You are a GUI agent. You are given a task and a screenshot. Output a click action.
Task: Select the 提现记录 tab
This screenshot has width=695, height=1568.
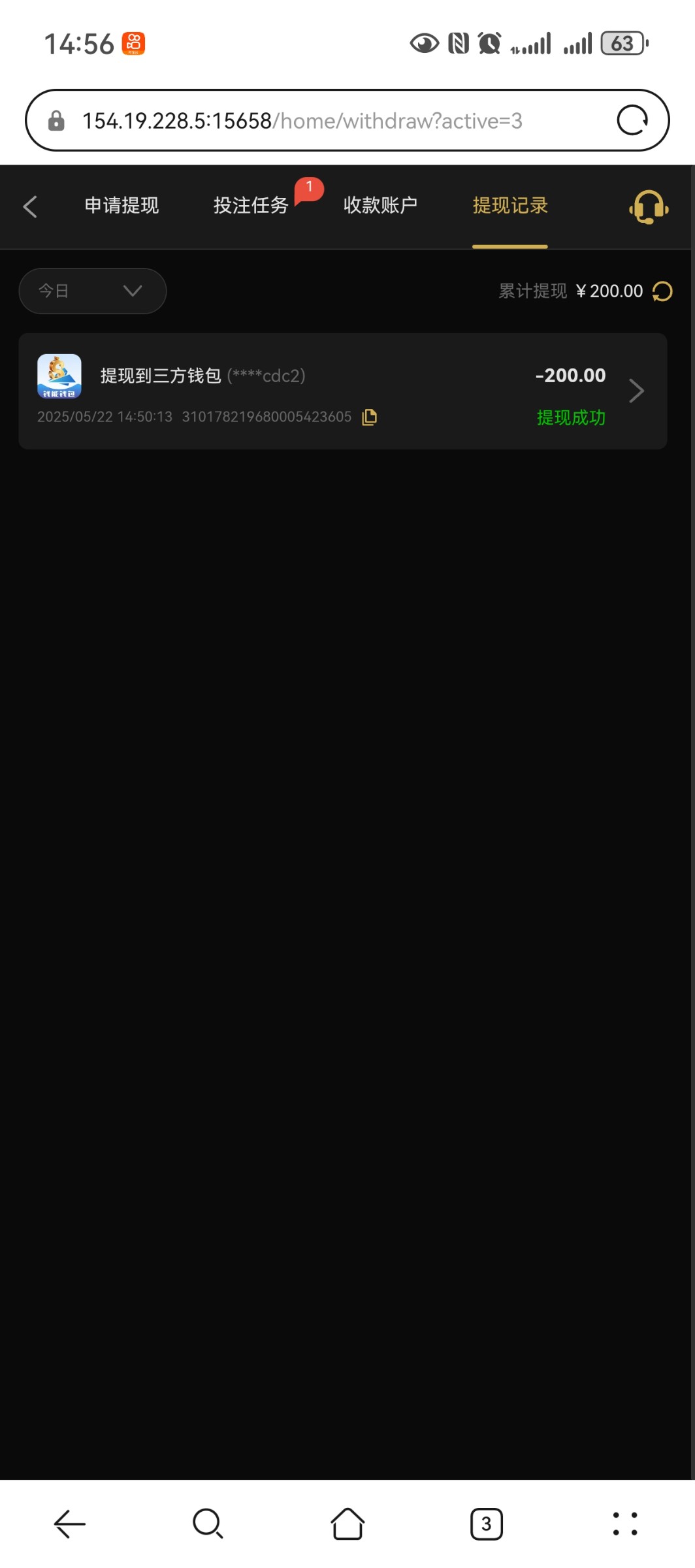[x=509, y=206]
